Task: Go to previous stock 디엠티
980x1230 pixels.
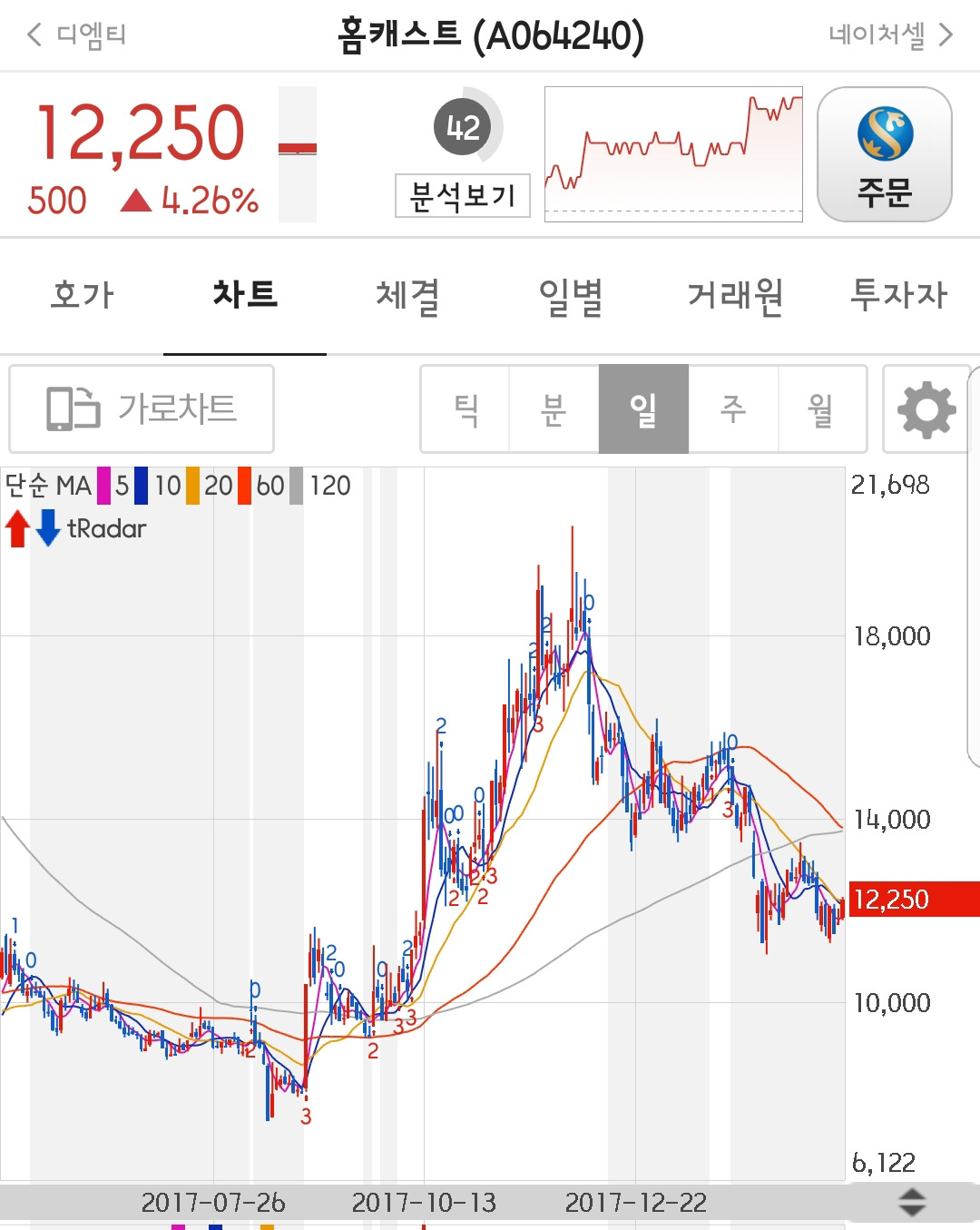Action: pos(77,35)
